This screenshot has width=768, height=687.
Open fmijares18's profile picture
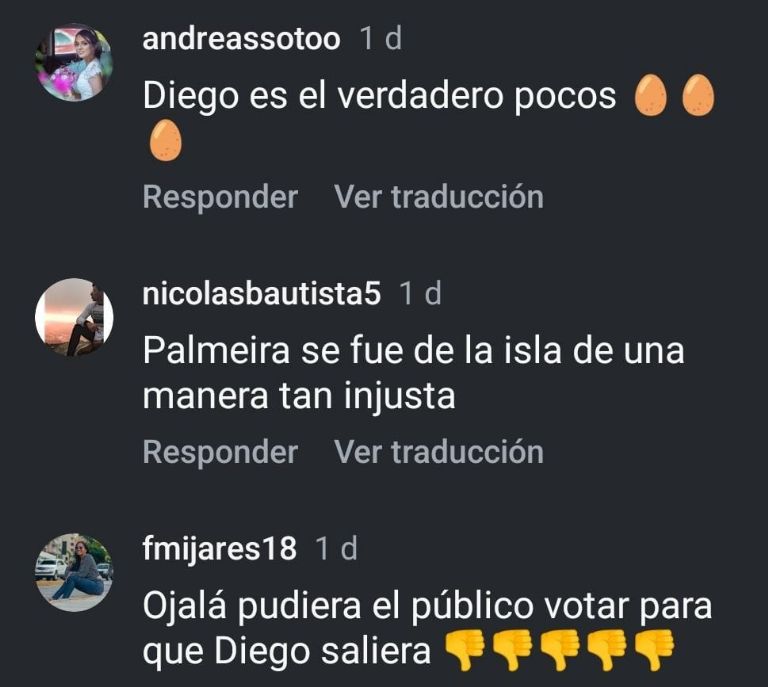(x=74, y=572)
